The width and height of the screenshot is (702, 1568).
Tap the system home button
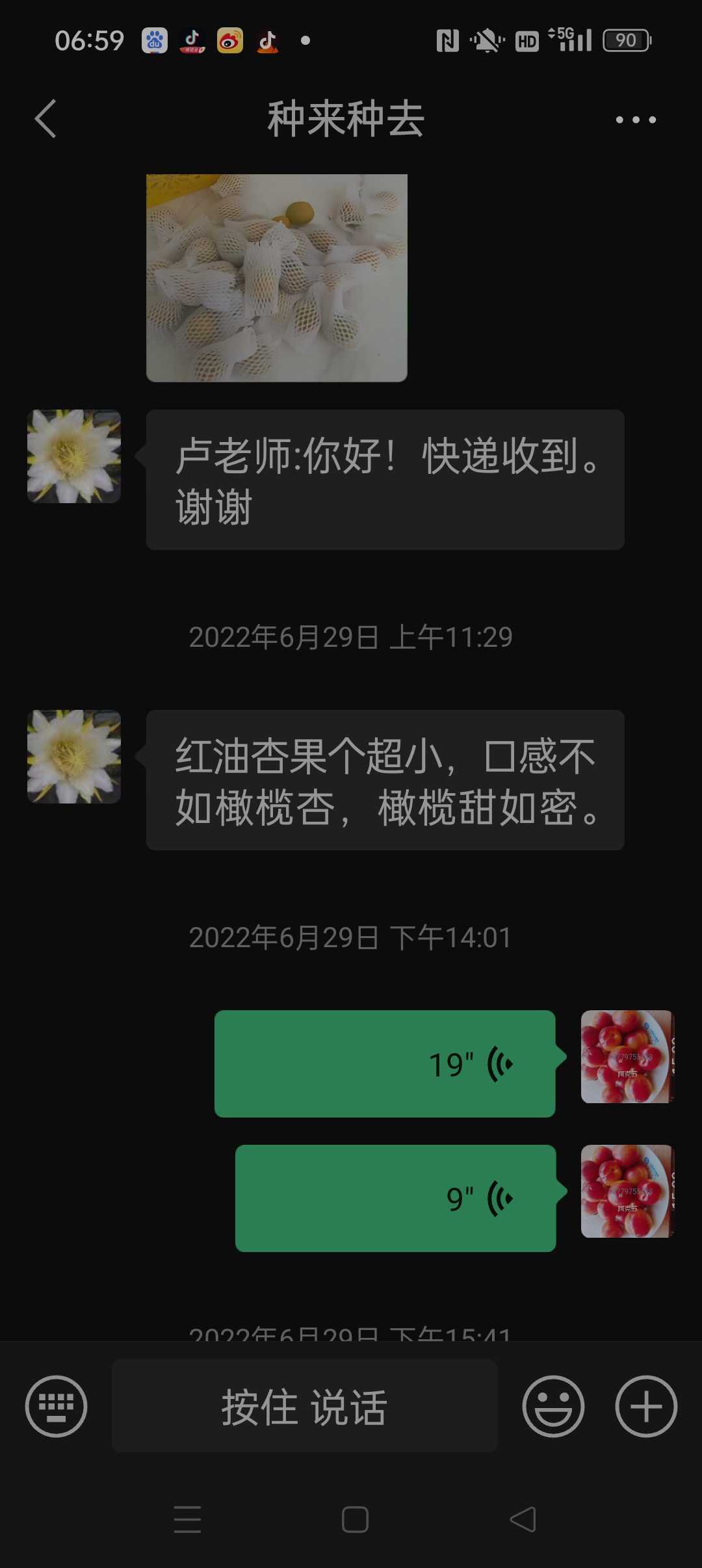click(x=355, y=1520)
